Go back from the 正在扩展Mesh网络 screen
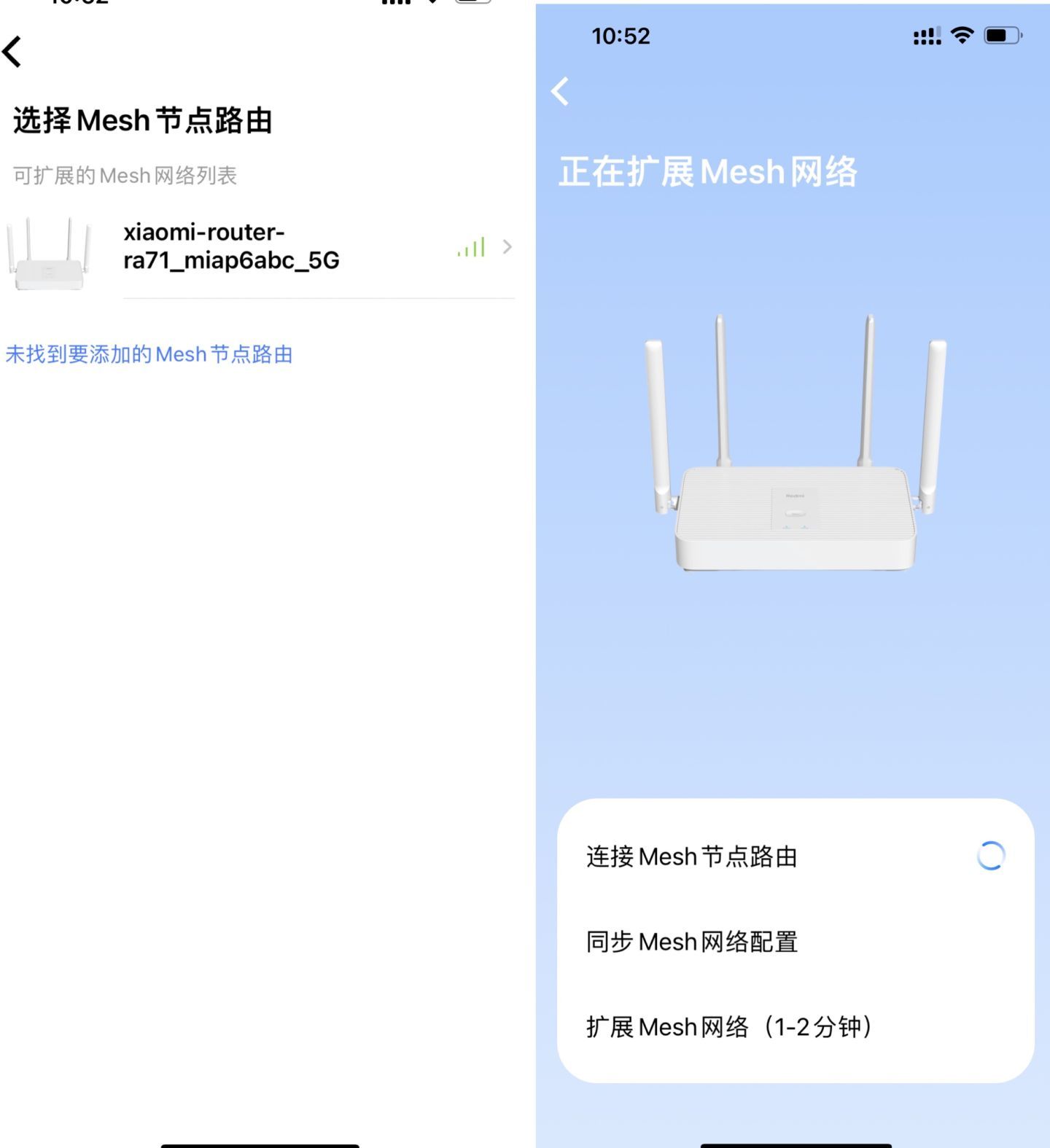 tap(560, 91)
